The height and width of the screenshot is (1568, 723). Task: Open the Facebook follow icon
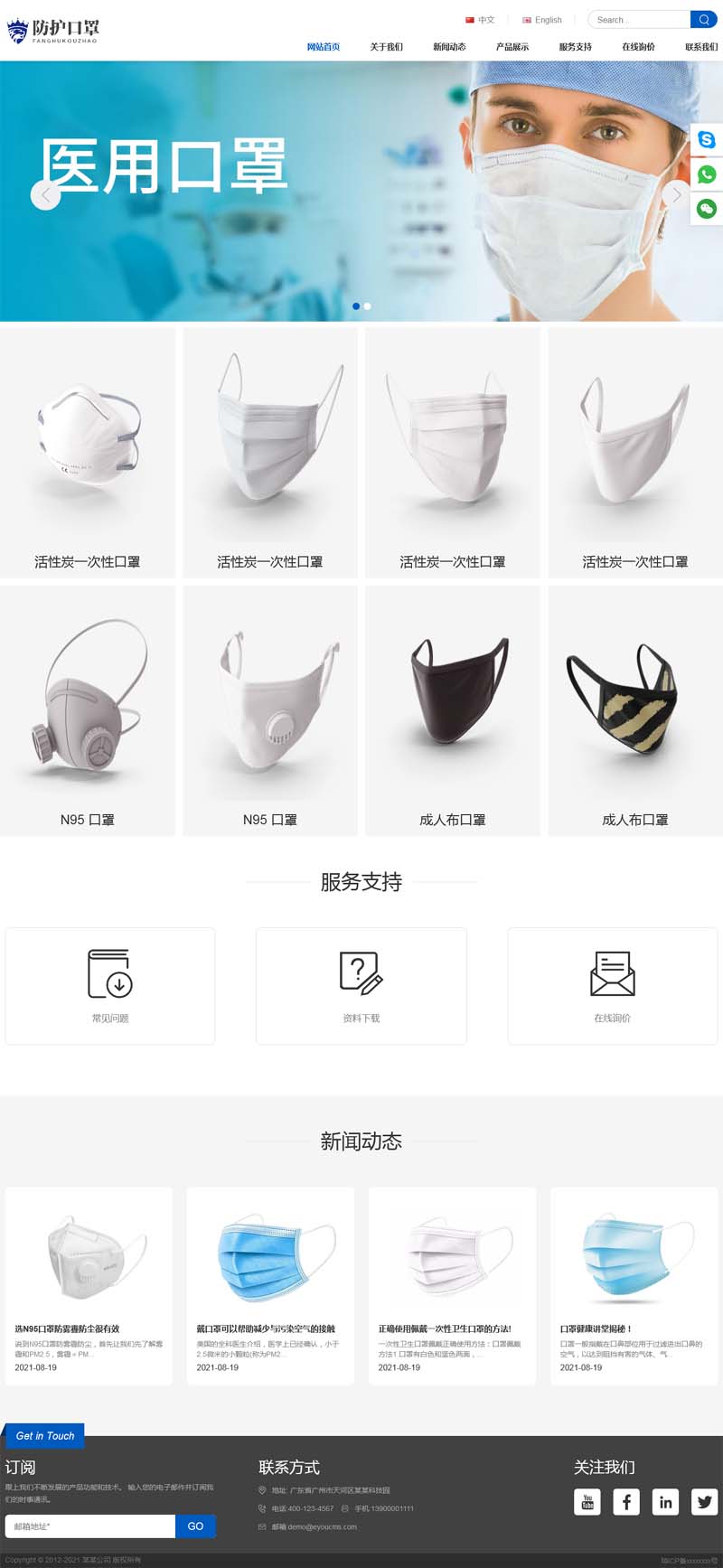[x=626, y=1502]
